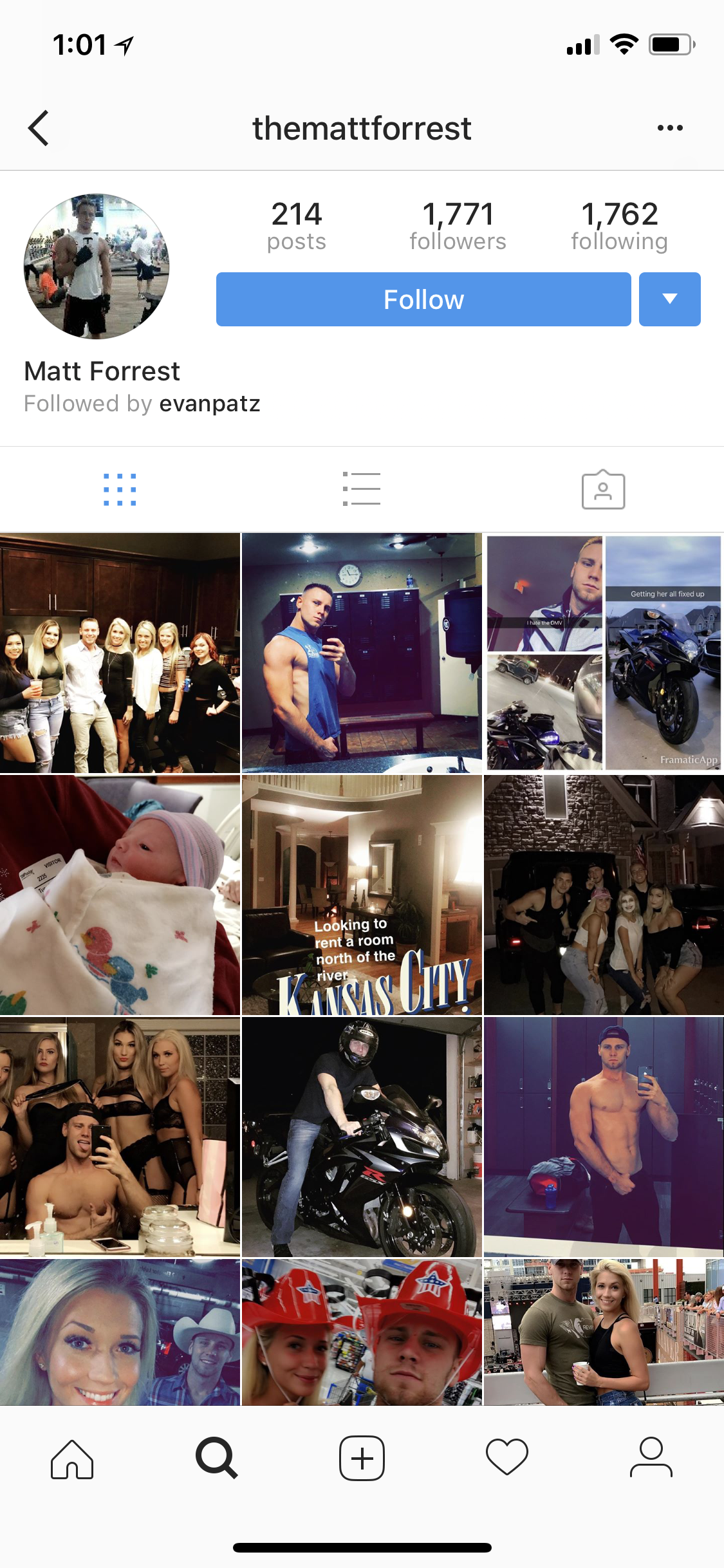This screenshot has height=1568, width=724.
Task: Open the motorcycle collage post with FramaticApp
Action: (604, 653)
